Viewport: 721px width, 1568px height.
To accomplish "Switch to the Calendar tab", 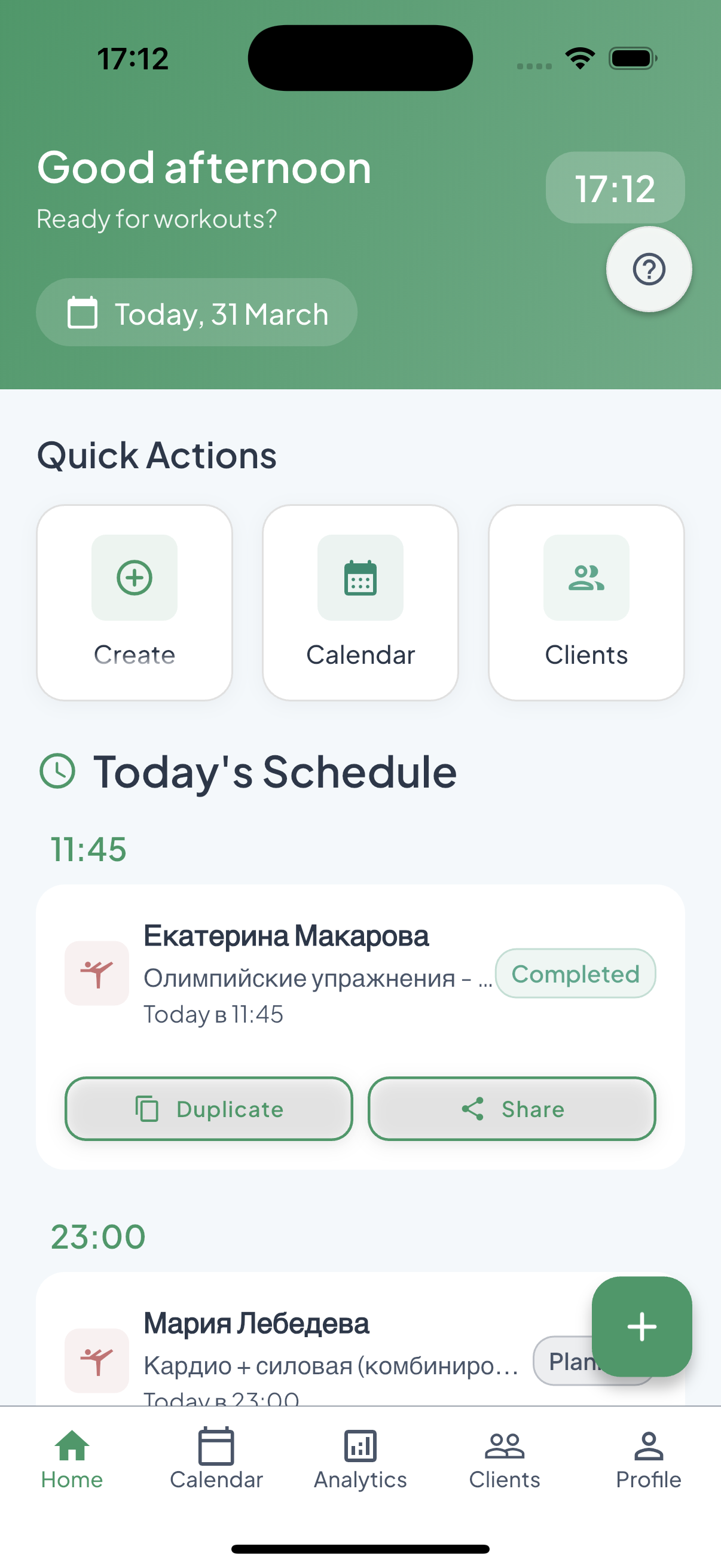I will point(216,1473).
